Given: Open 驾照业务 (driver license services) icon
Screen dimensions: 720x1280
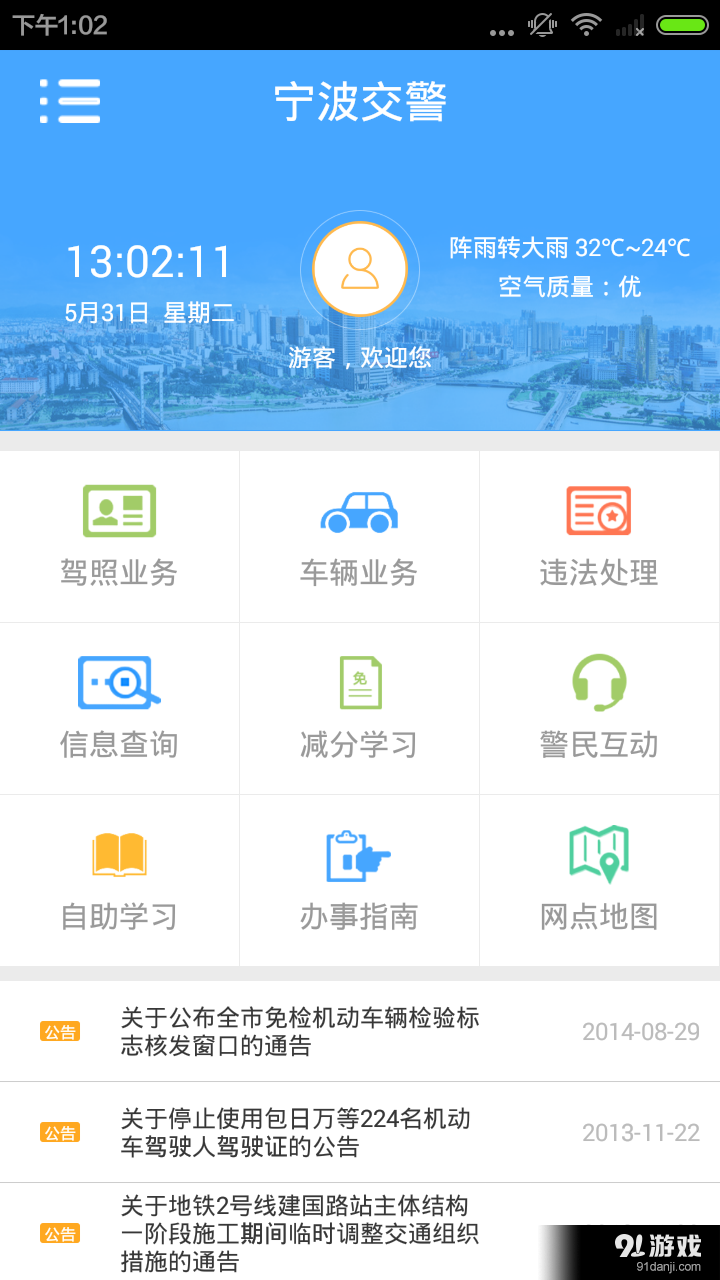Looking at the screenshot, I should [119, 512].
